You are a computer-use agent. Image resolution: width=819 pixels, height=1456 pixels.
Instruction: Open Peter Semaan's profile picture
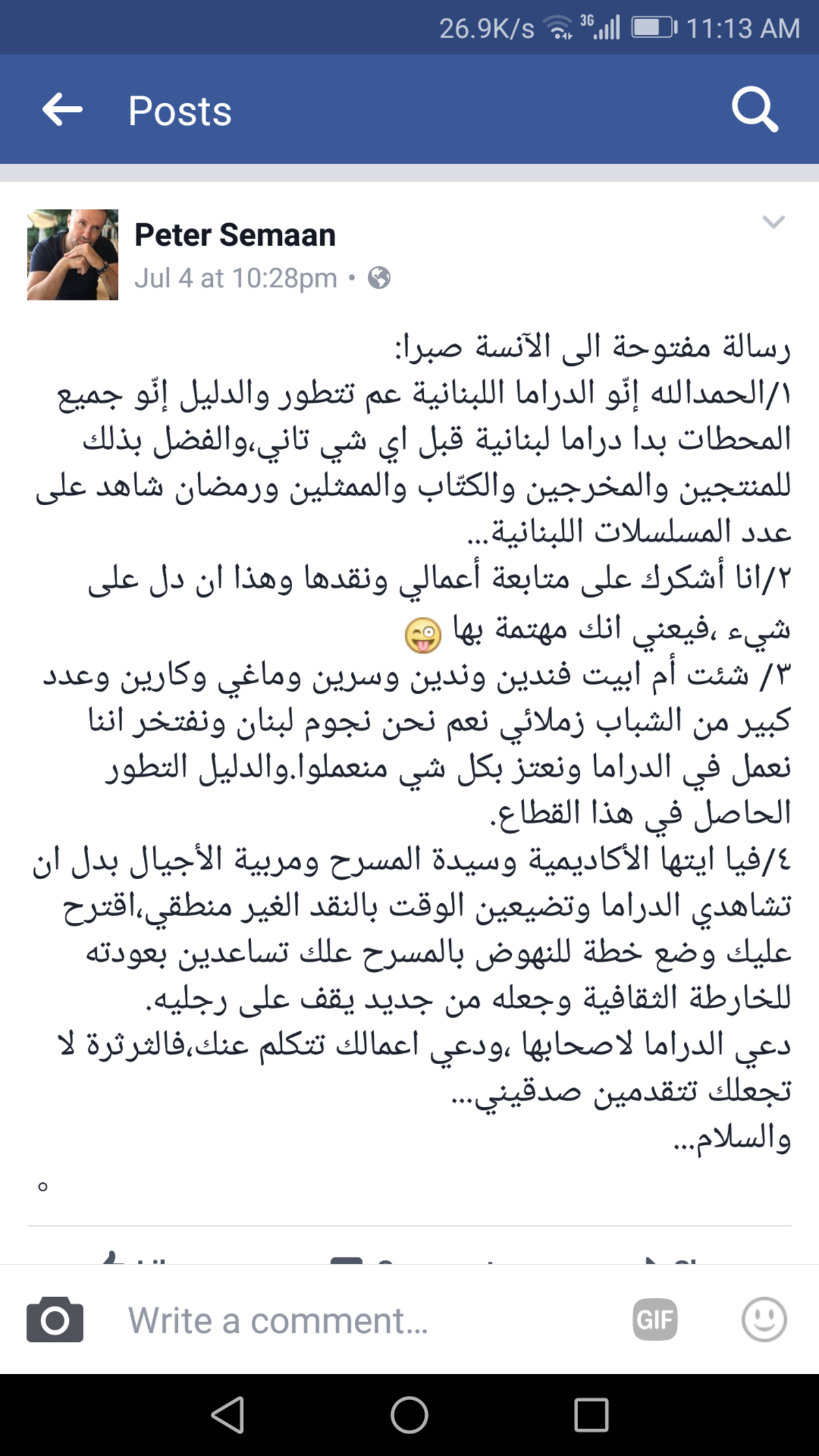[72, 255]
